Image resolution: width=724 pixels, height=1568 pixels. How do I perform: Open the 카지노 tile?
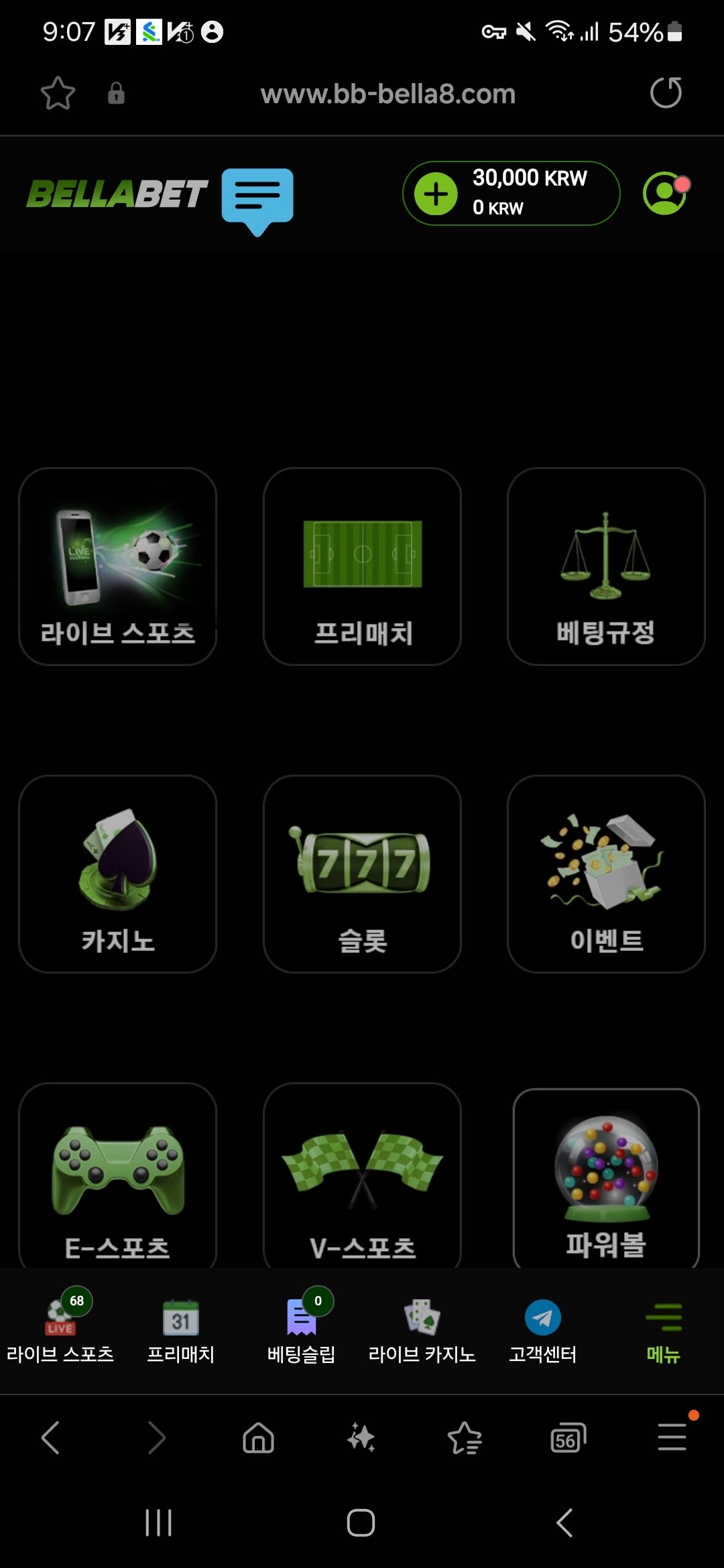pyautogui.click(x=118, y=874)
